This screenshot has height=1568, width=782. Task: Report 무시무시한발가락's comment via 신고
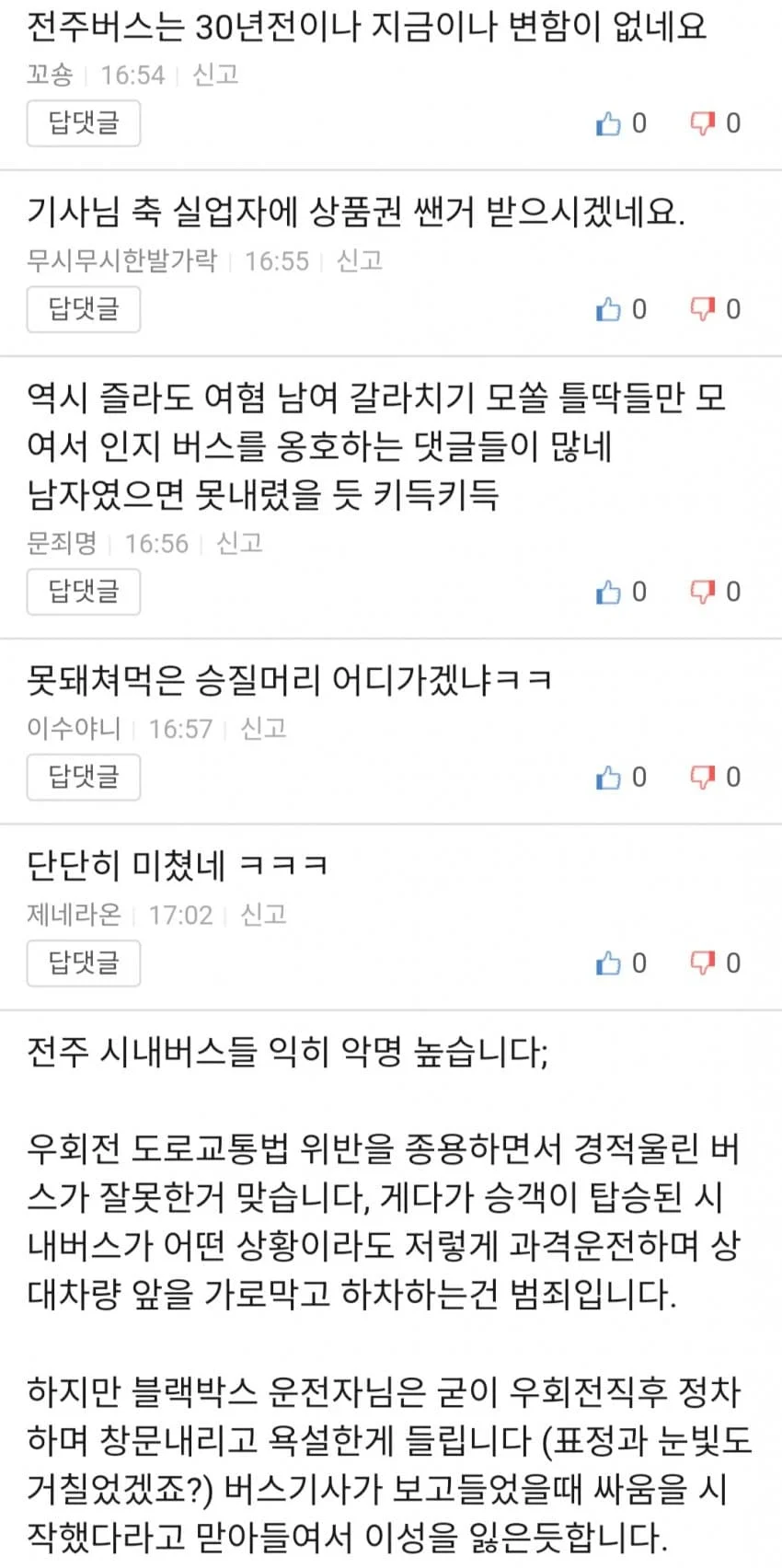point(360,260)
